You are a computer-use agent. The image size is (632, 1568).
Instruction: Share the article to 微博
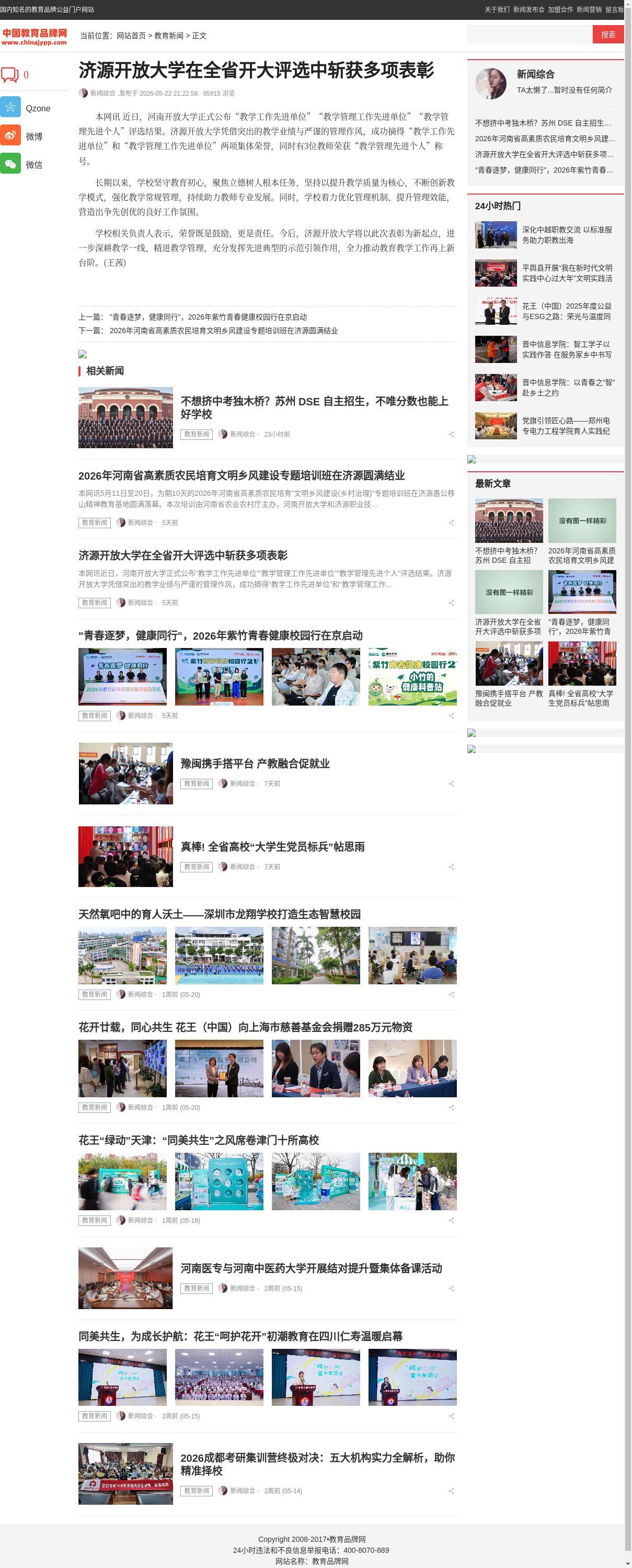pyautogui.click(x=22, y=137)
